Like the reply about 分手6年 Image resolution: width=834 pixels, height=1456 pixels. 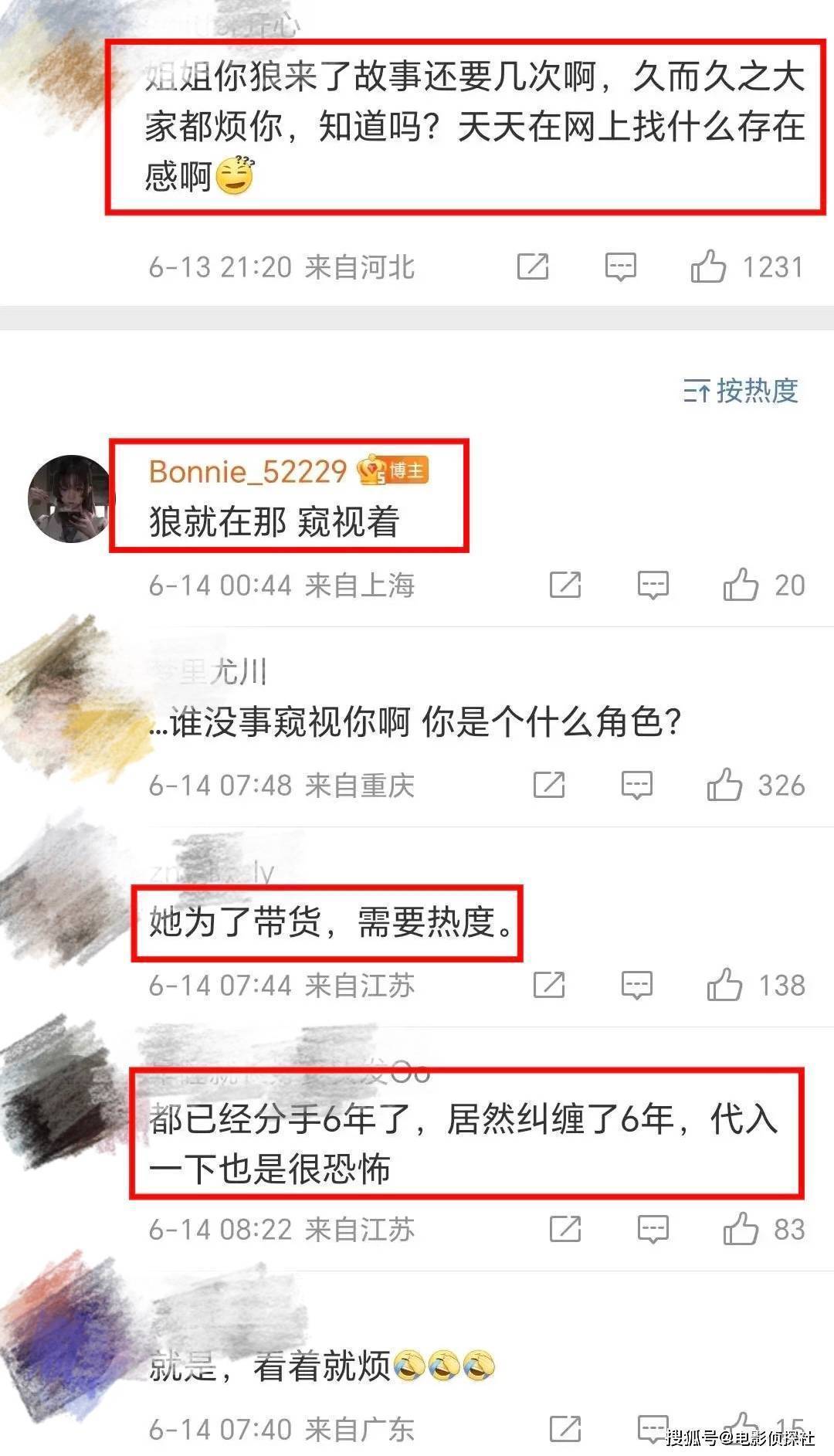741,1229
